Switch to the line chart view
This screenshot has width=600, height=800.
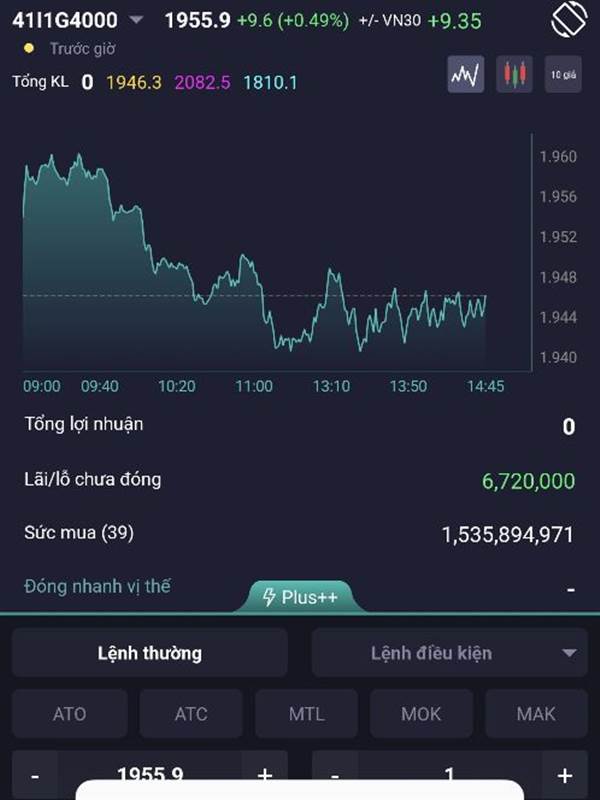tap(466, 75)
